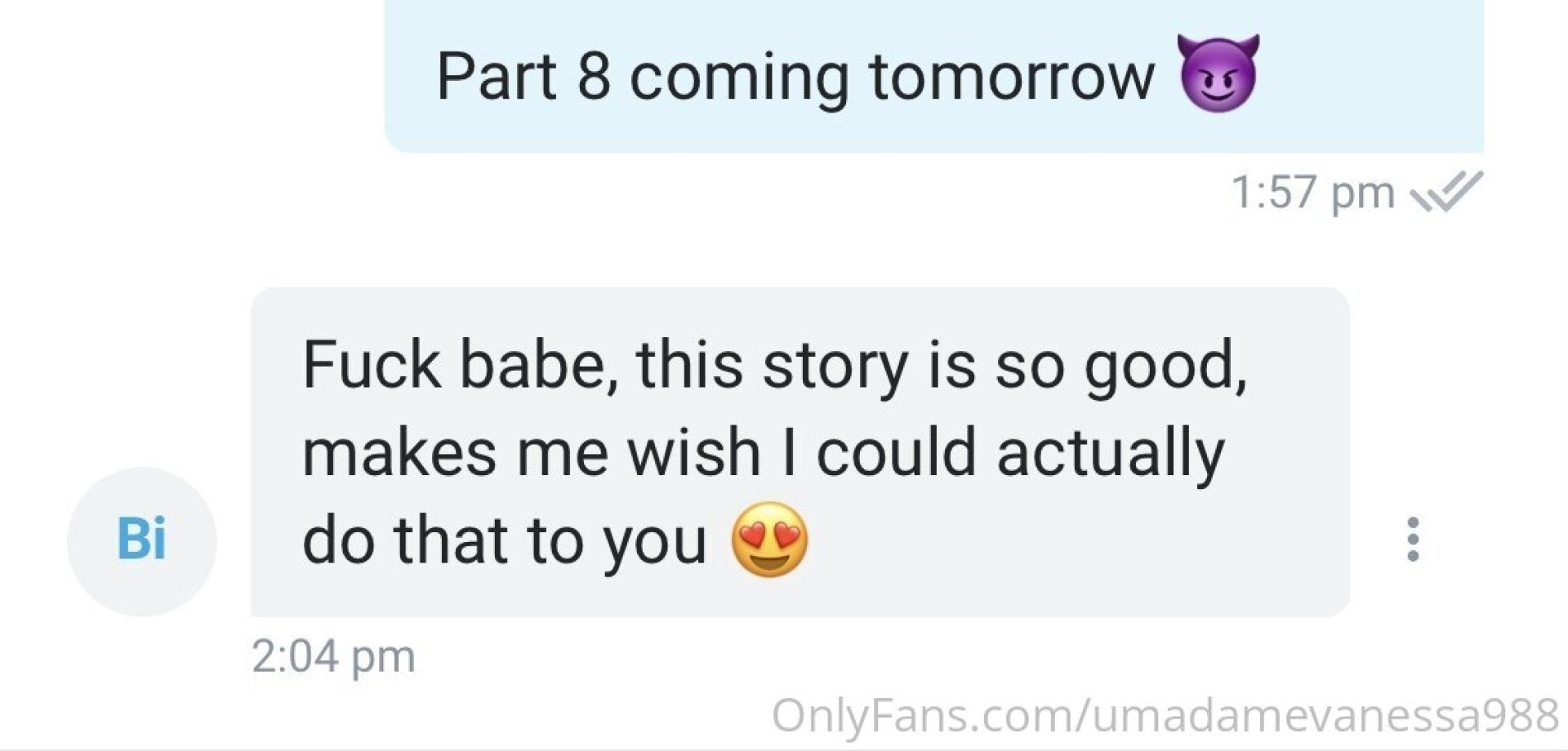
Task: Open the Bi sender avatar profile
Action: pyautogui.click(x=142, y=540)
